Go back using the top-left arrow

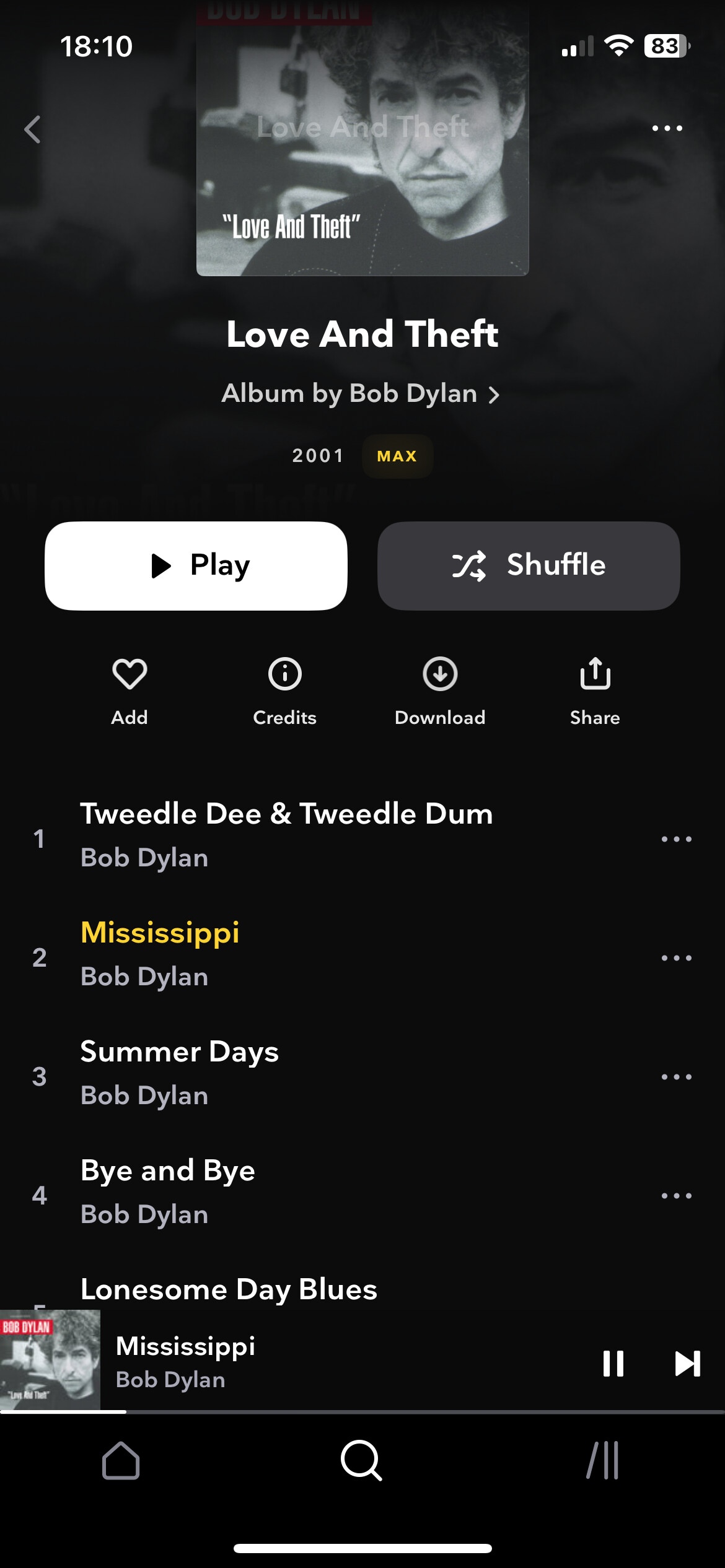32,129
